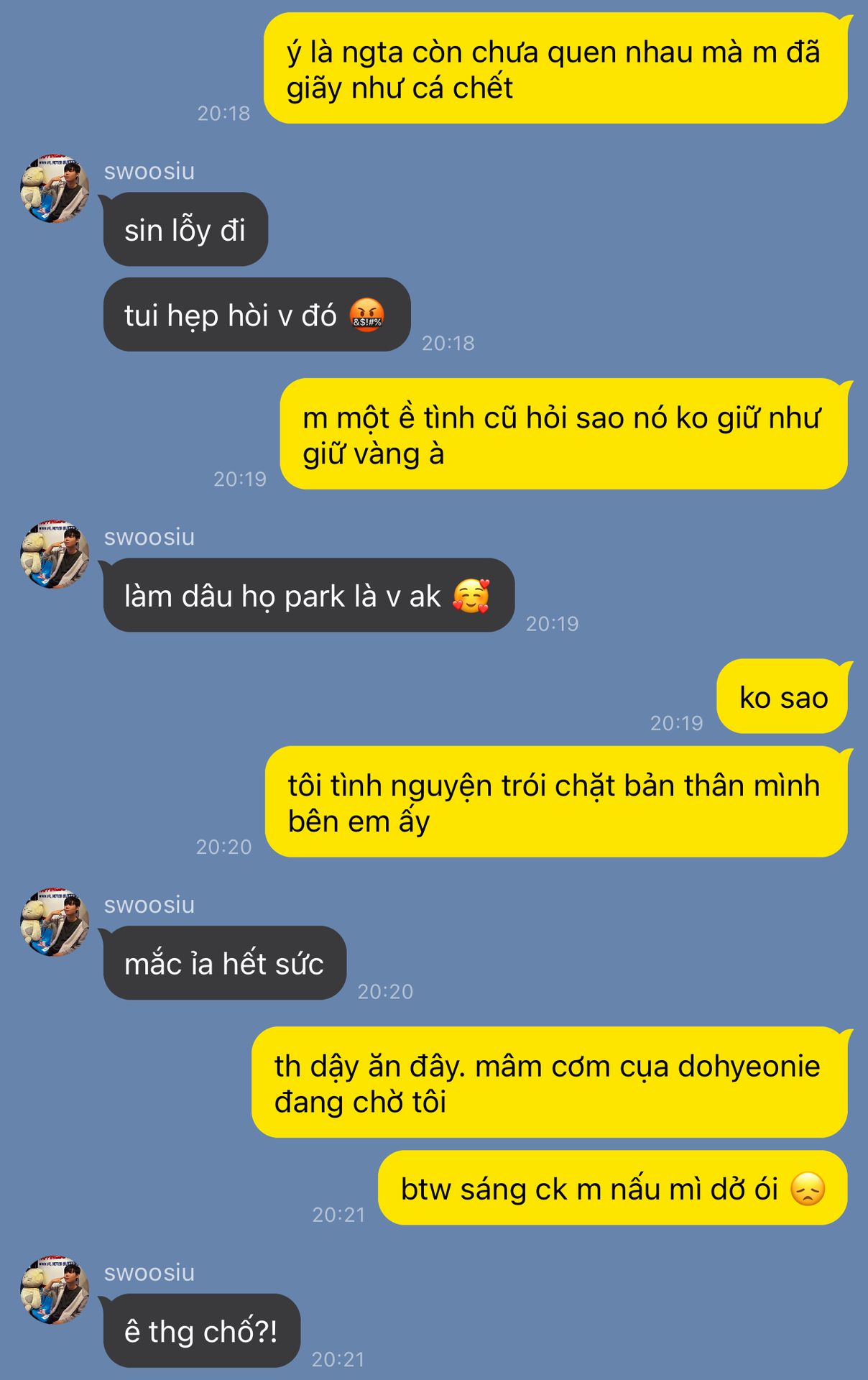
Task: View swoosiu's profile picture above "làm dâu họ park"
Action: pos(55,555)
